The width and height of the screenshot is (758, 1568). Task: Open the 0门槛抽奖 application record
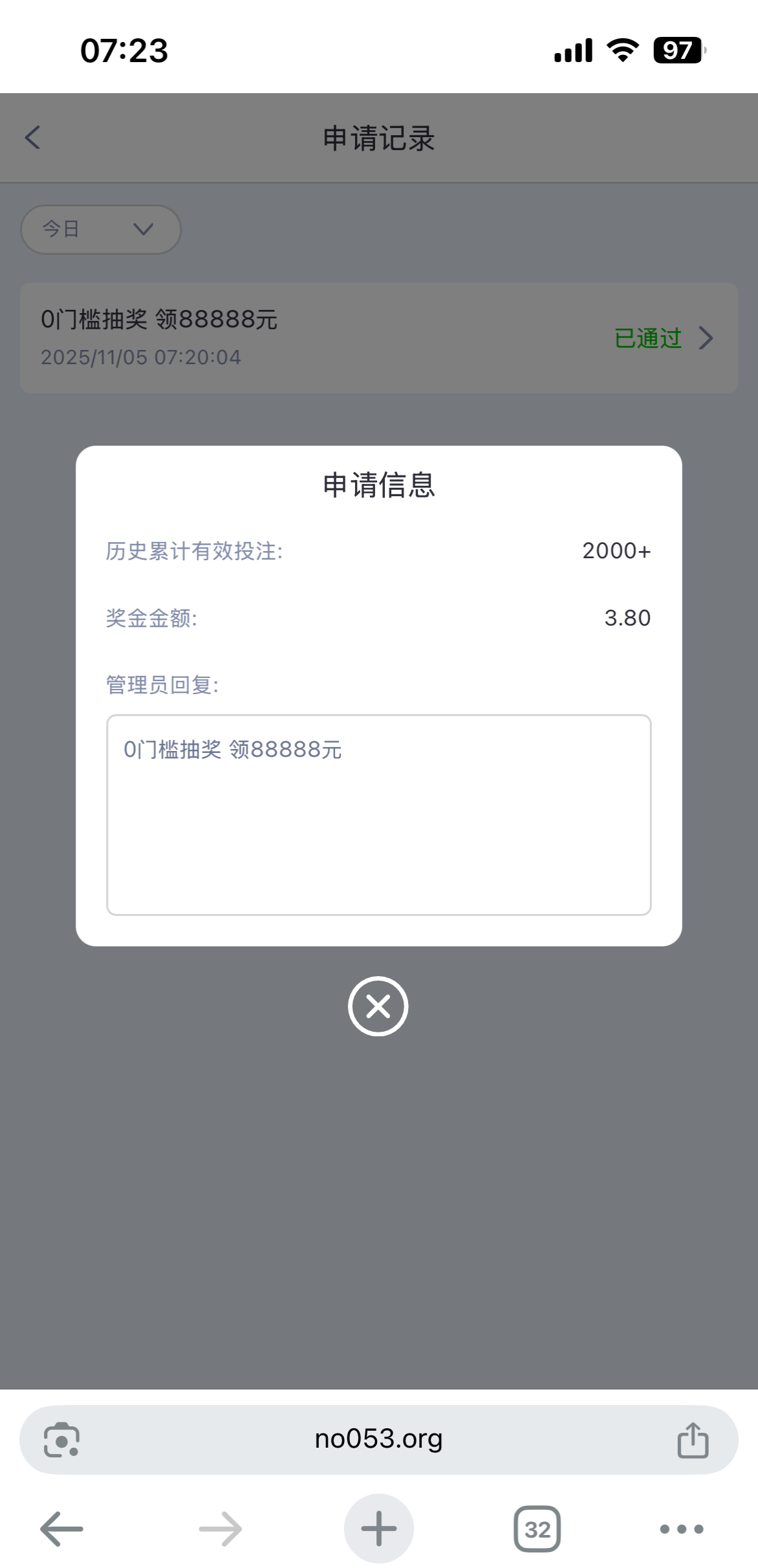(x=378, y=338)
